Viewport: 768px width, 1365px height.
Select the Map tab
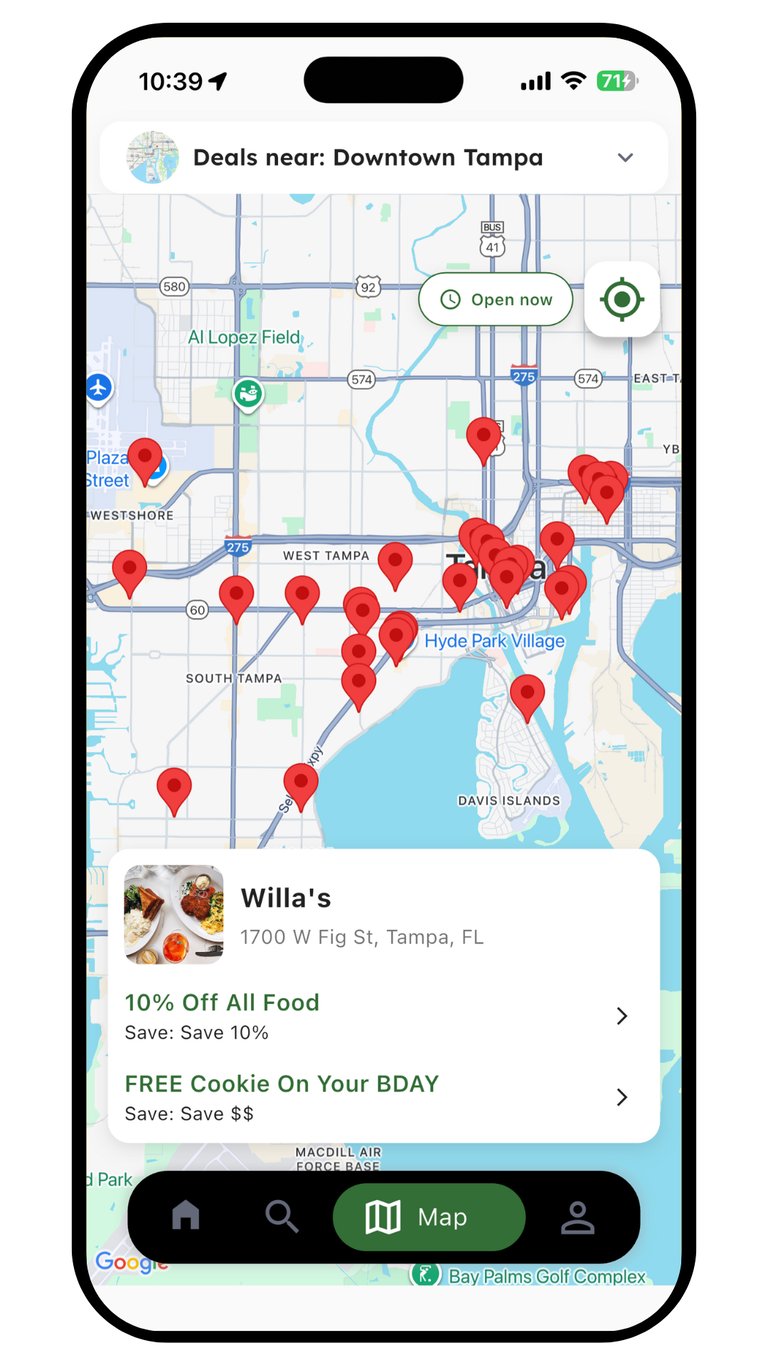[x=428, y=1217]
